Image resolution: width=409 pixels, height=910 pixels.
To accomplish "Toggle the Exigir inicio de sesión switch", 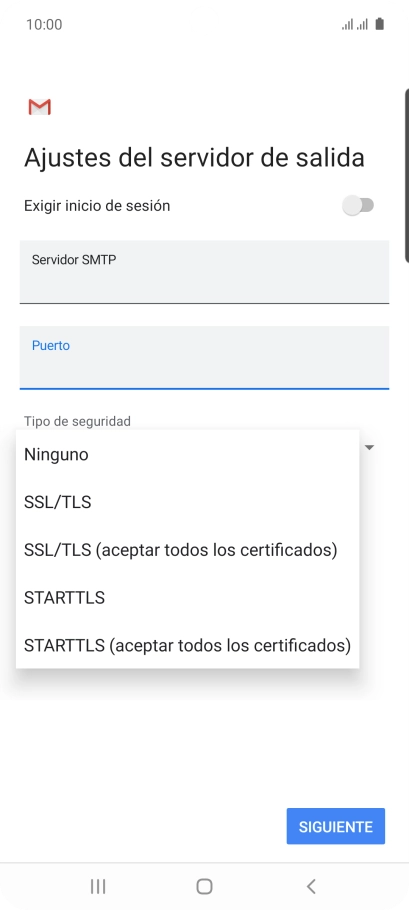I will coord(358,205).
